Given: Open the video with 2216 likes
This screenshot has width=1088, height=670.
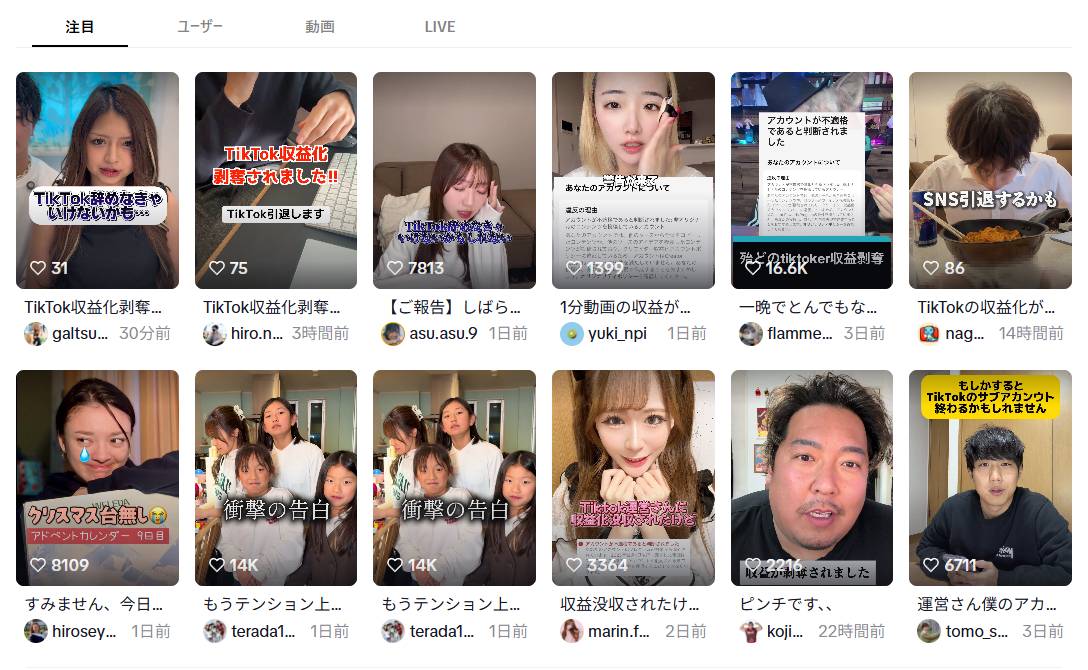Looking at the screenshot, I should click(812, 478).
